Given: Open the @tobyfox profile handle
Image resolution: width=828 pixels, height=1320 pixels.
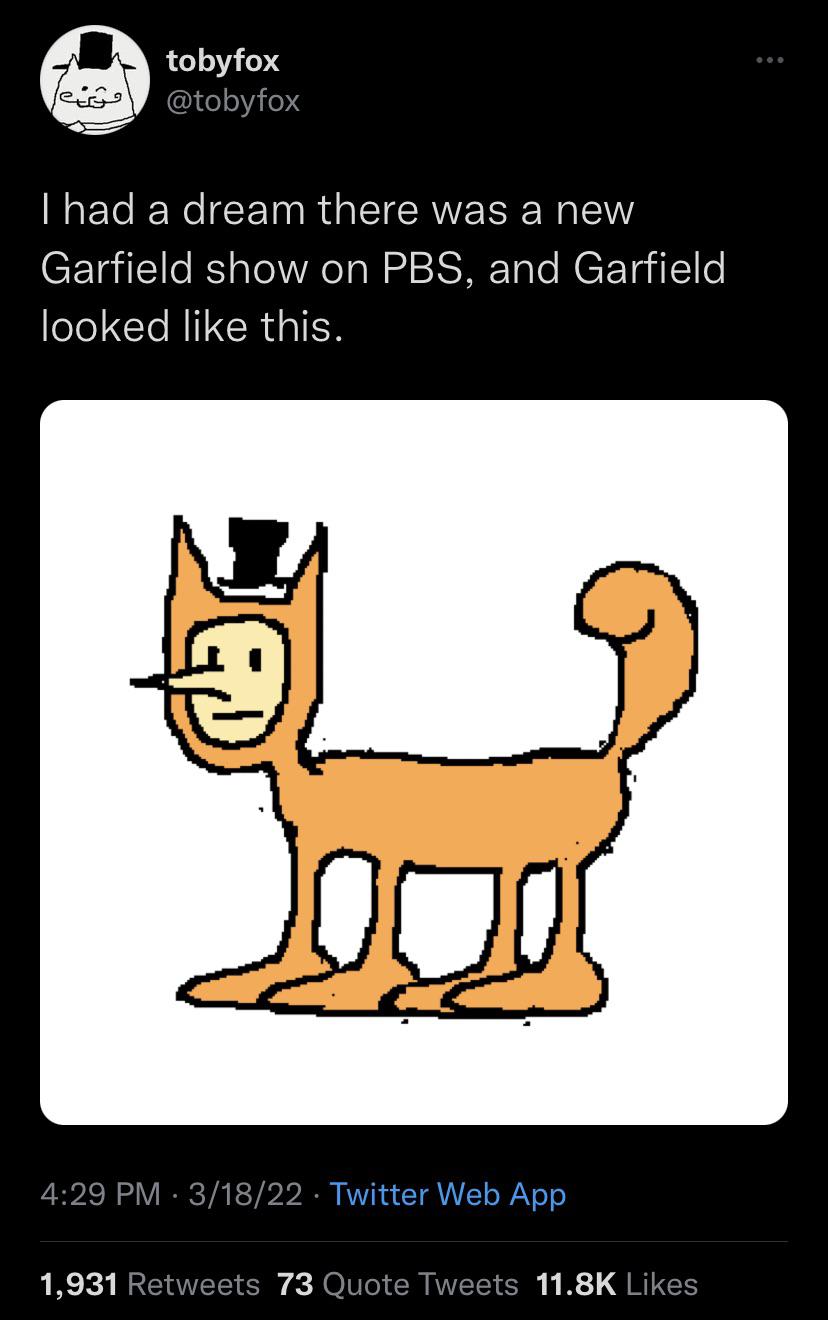Looking at the screenshot, I should (232, 101).
